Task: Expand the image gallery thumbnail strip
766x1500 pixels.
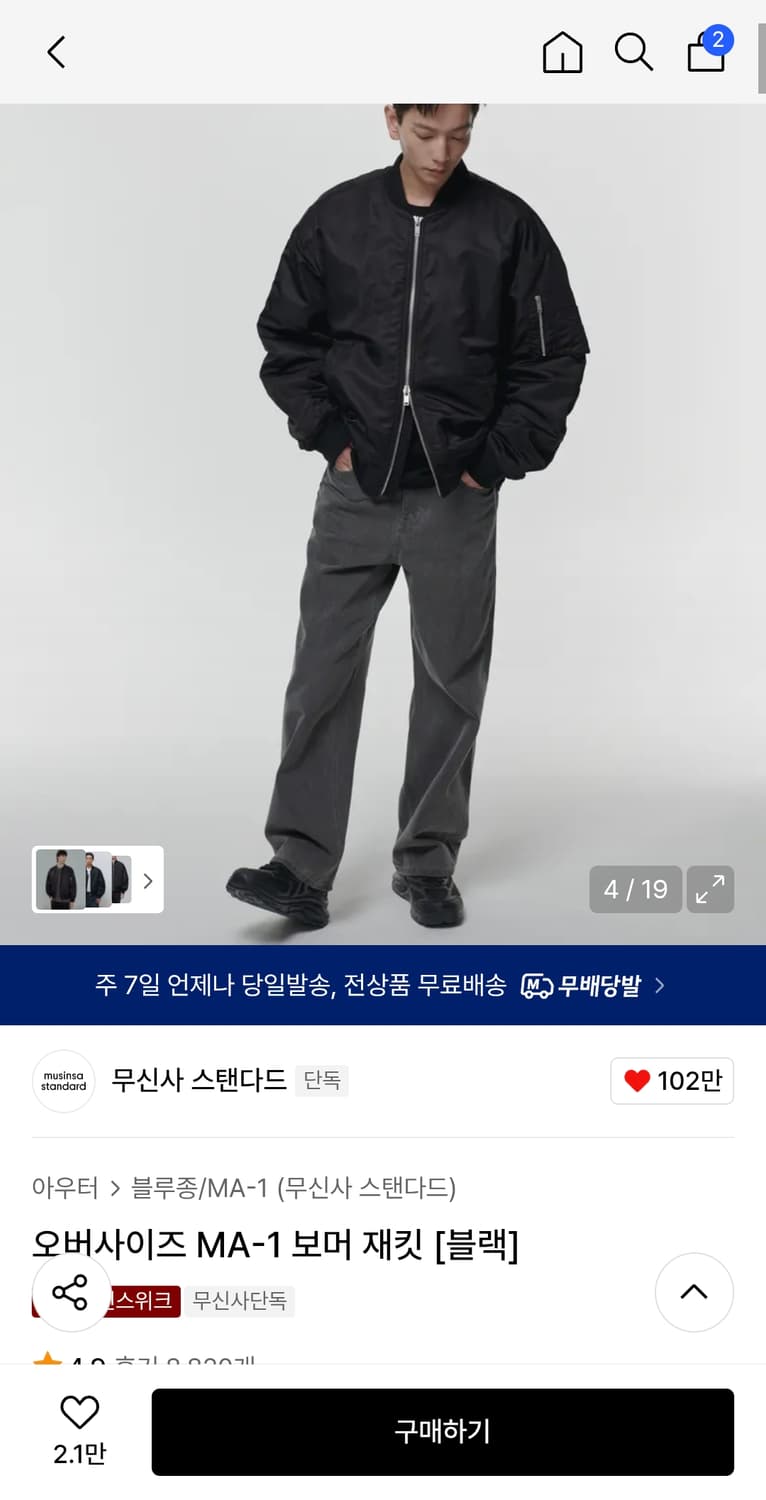Action: pos(147,880)
